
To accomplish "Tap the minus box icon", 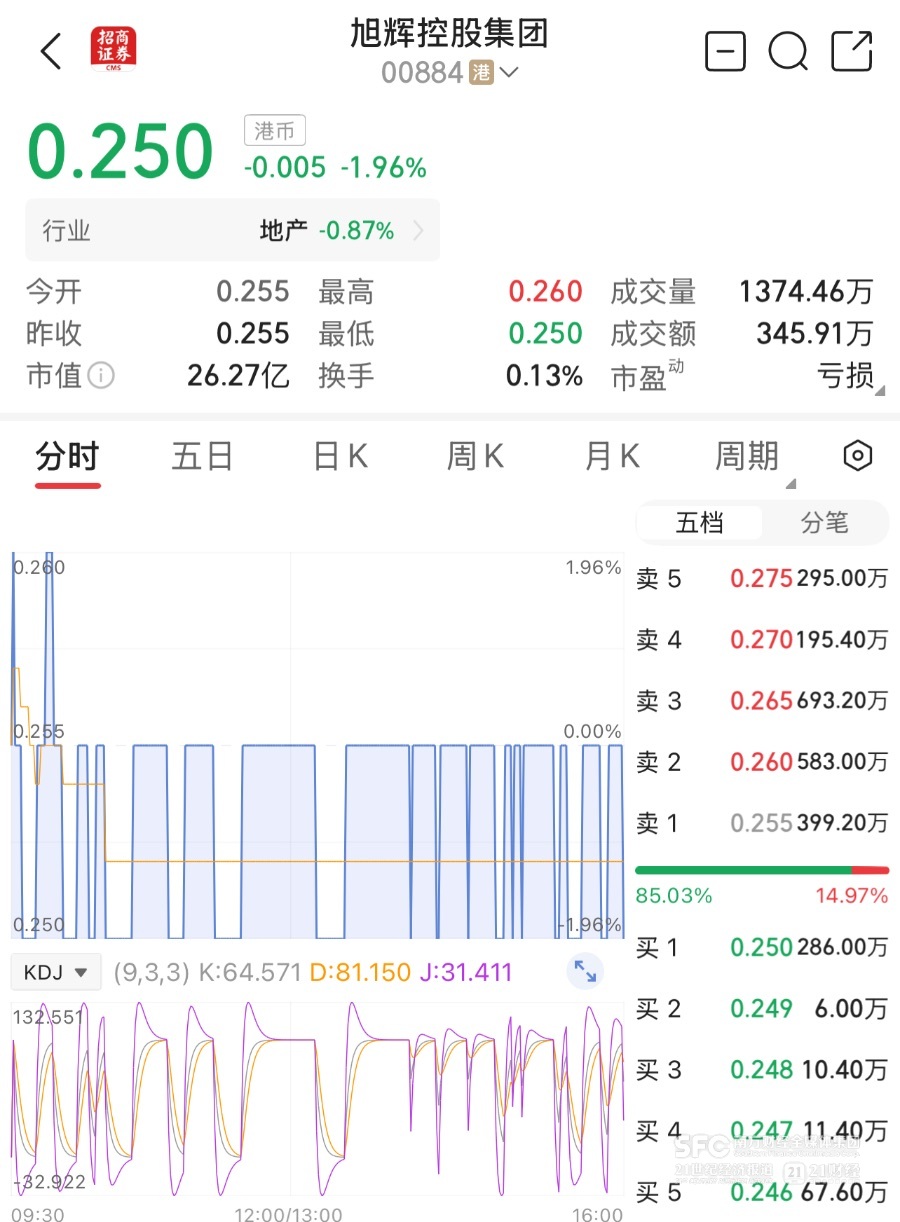I will click(725, 51).
